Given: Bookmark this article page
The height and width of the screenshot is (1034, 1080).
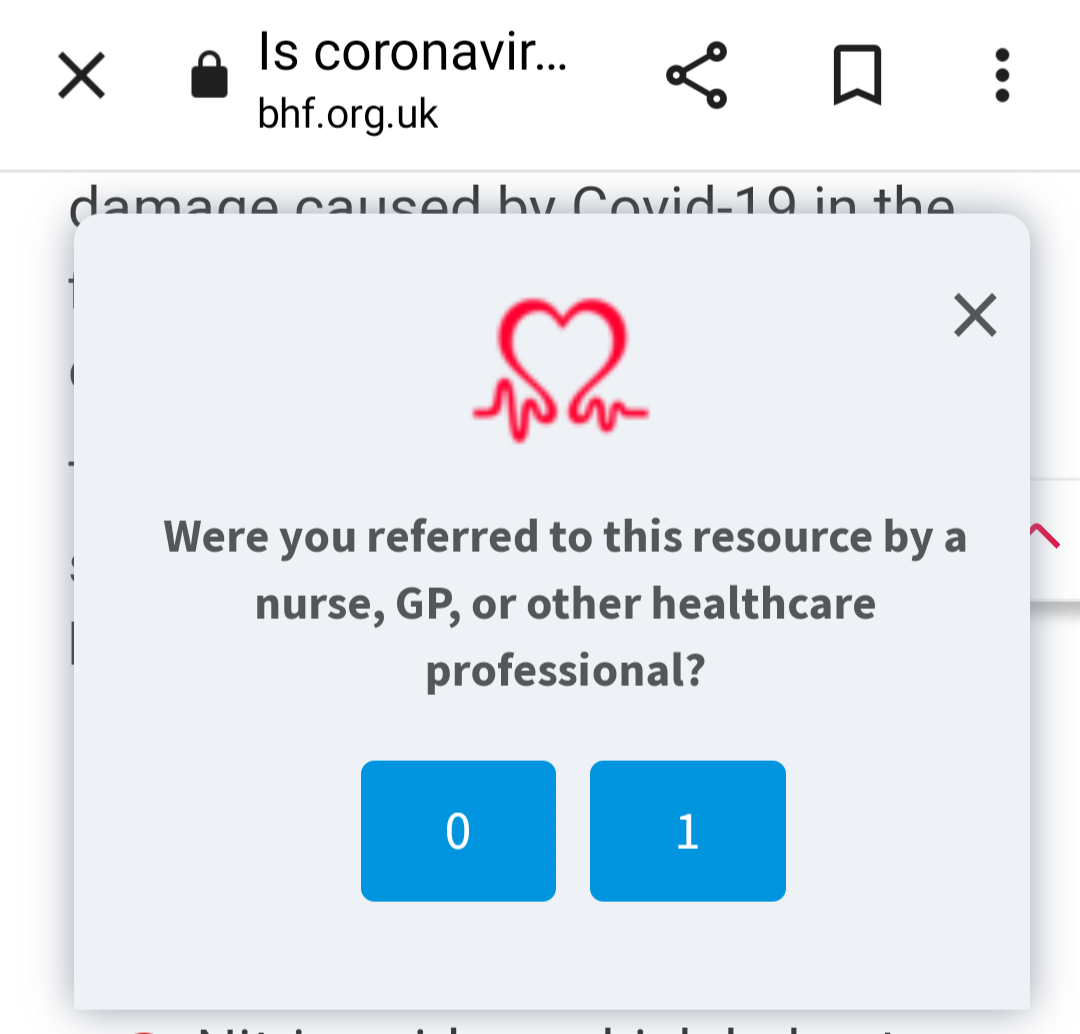Looking at the screenshot, I should point(857,76).
